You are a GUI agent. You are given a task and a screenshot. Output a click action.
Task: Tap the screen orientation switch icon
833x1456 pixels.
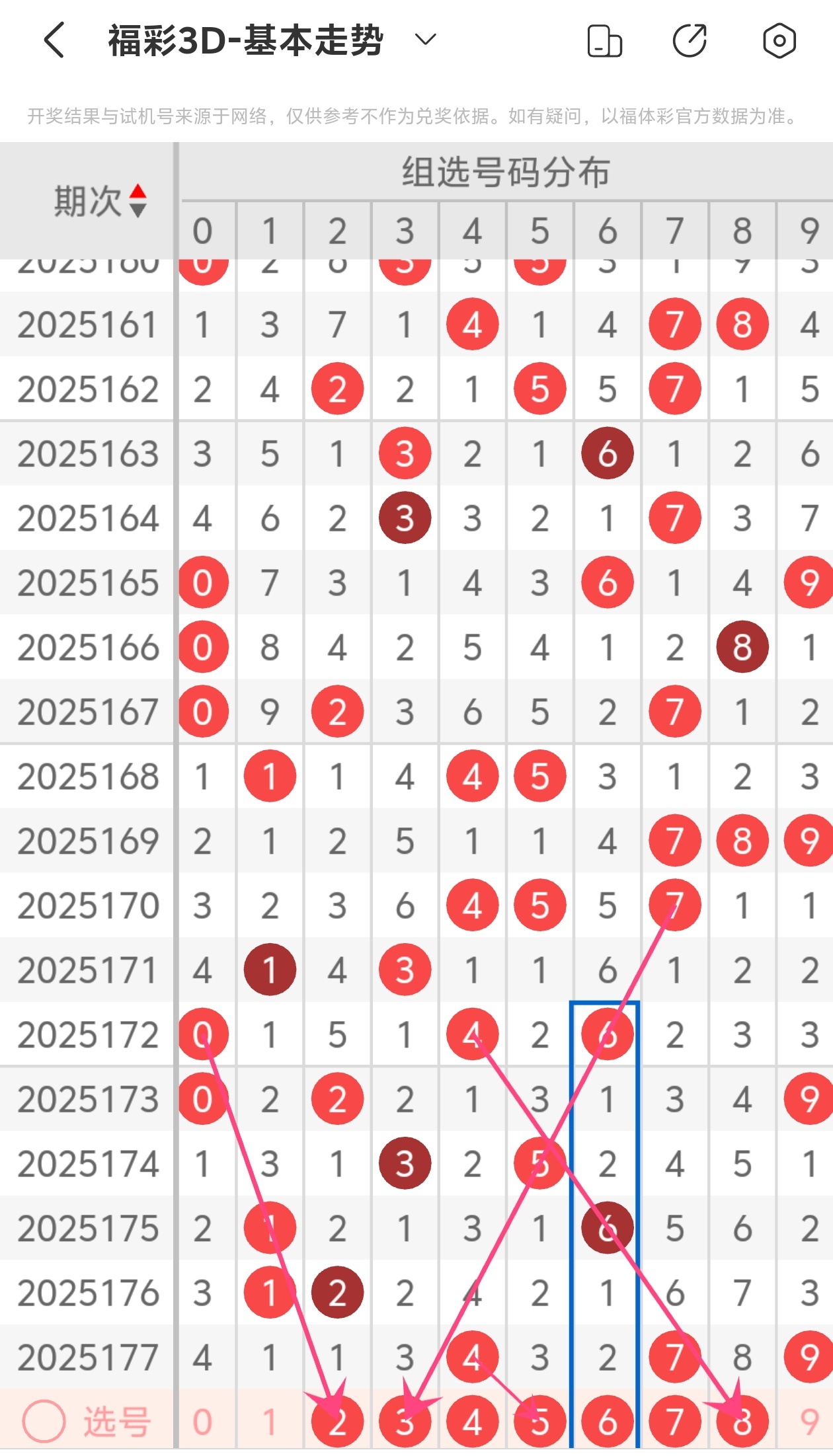(604, 41)
